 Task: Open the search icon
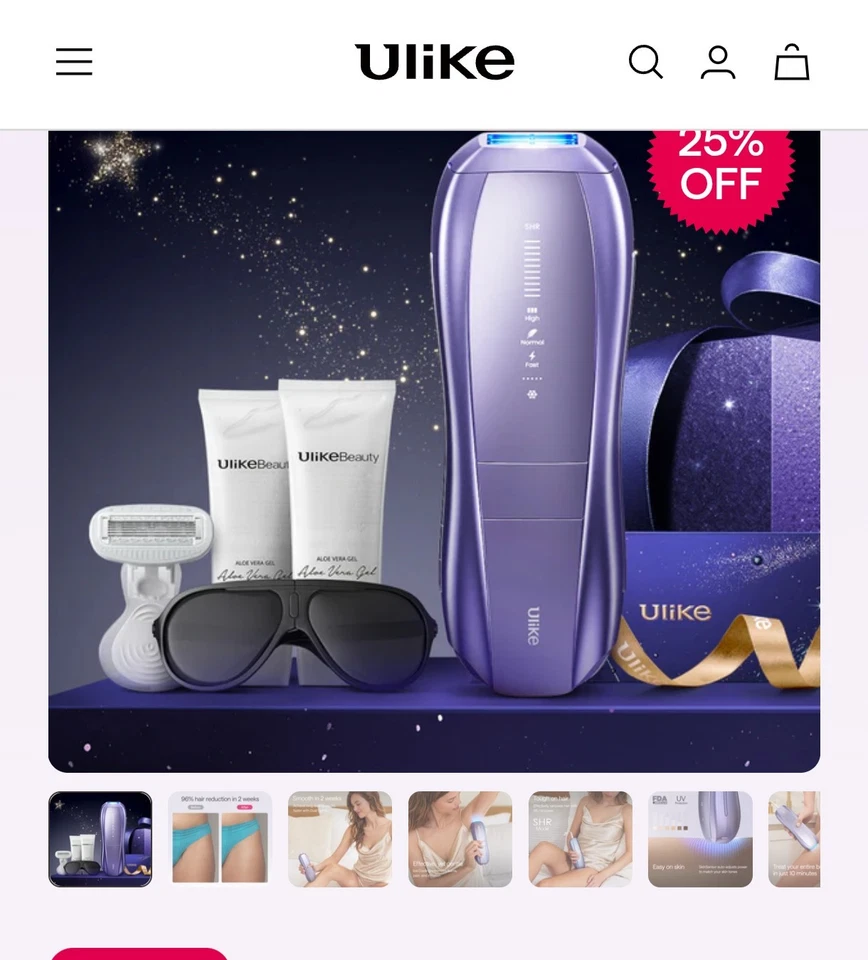pyautogui.click(x=645, y=62)
